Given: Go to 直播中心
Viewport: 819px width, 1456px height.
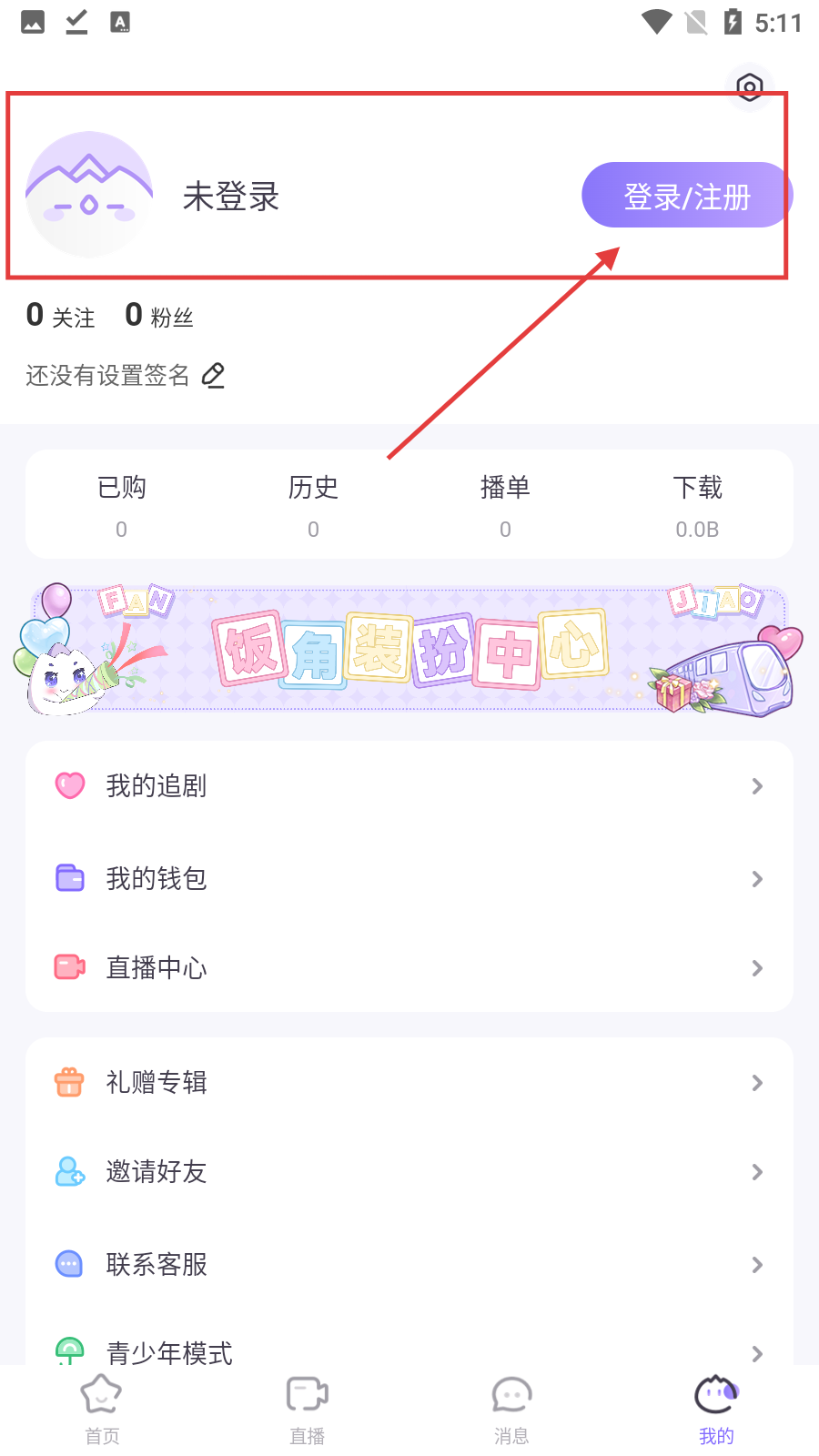Looking at the screenshot, I should coord(409,967).
